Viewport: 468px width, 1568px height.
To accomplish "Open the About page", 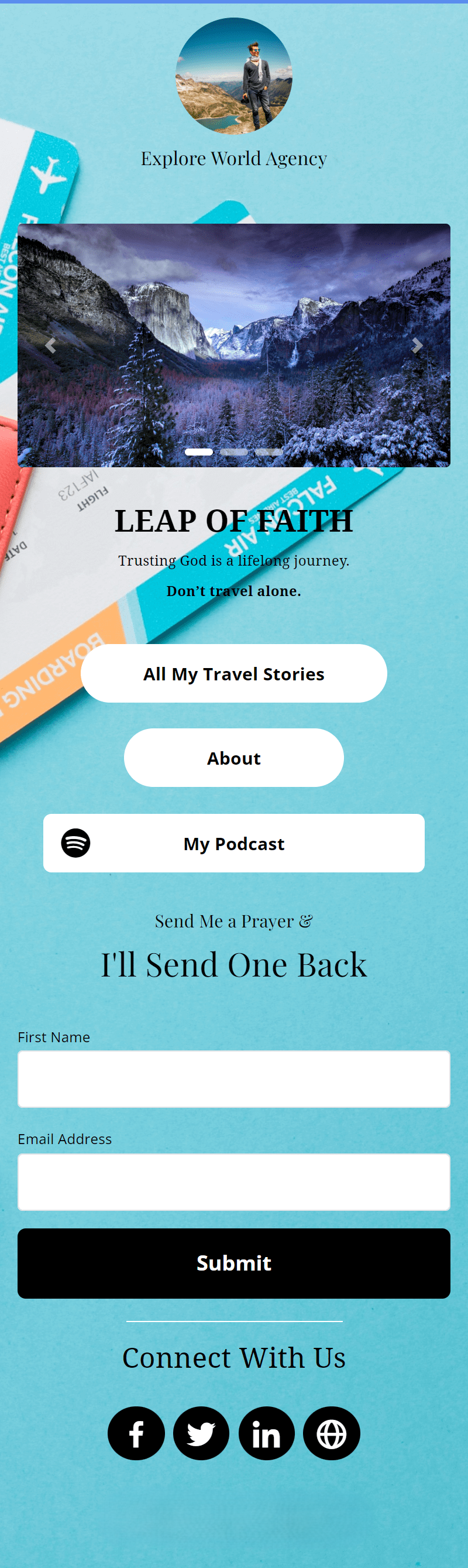I will point(233,758).
